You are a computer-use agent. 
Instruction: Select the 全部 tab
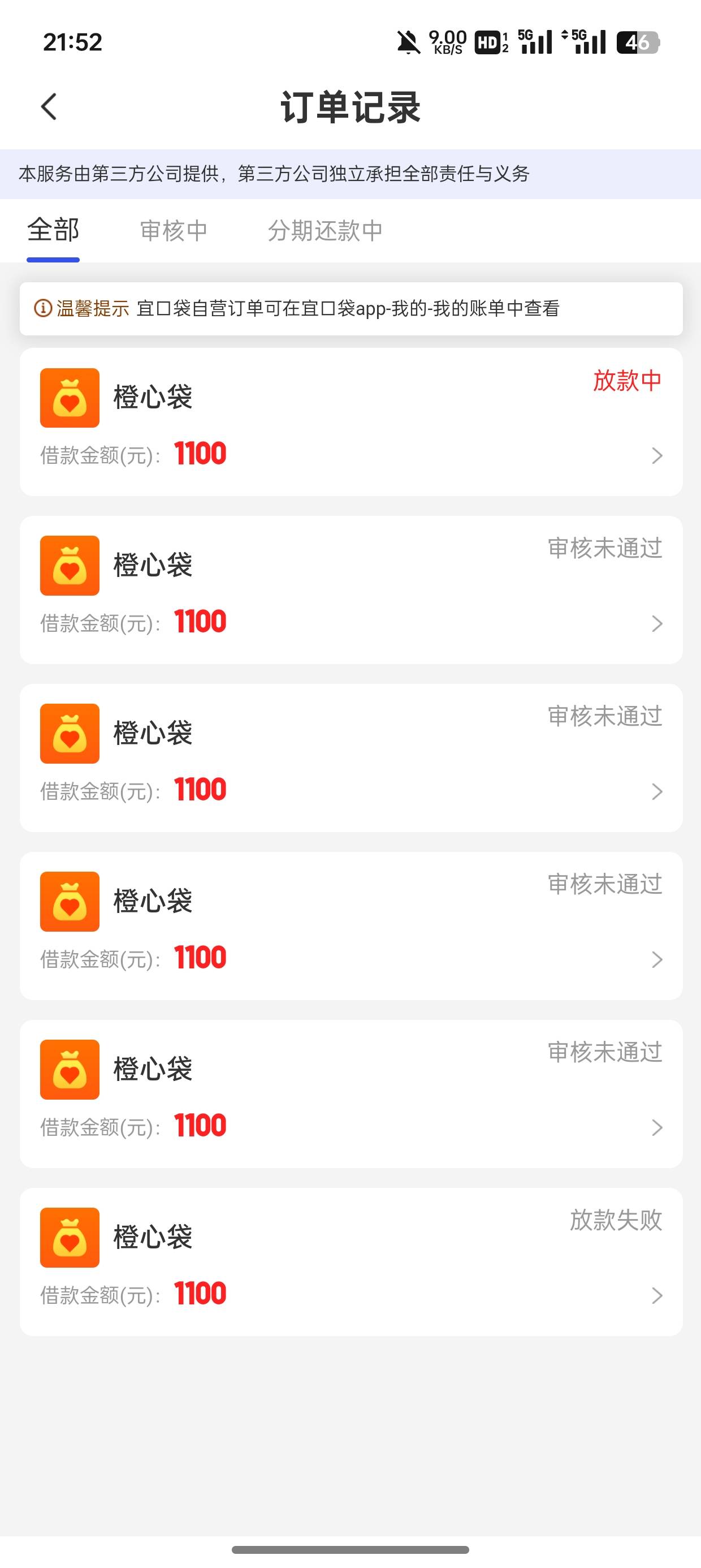[x=53, y=230]
